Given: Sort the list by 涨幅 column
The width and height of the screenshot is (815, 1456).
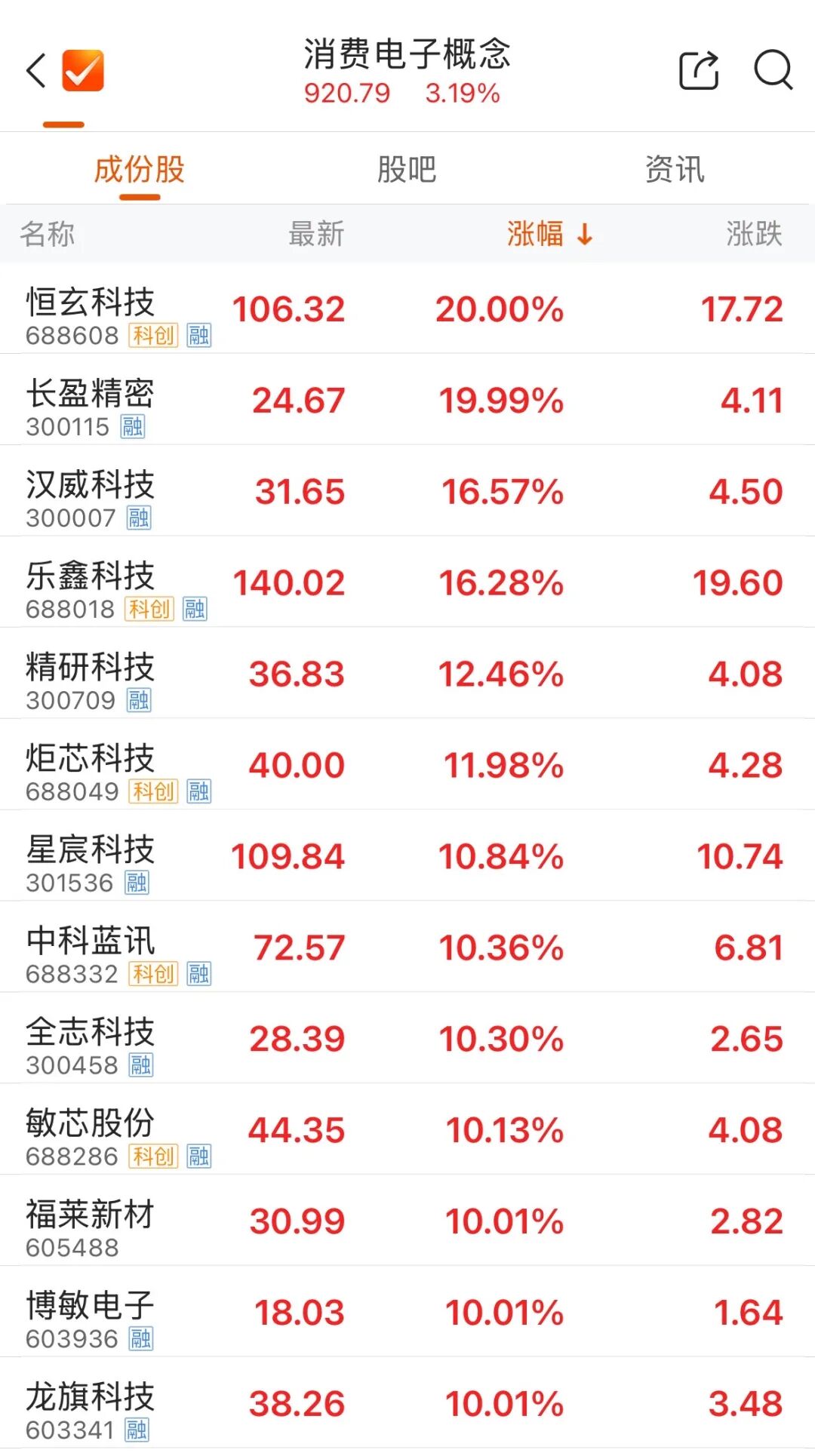Looking at the screenshot, I should [x=549, y=234].
